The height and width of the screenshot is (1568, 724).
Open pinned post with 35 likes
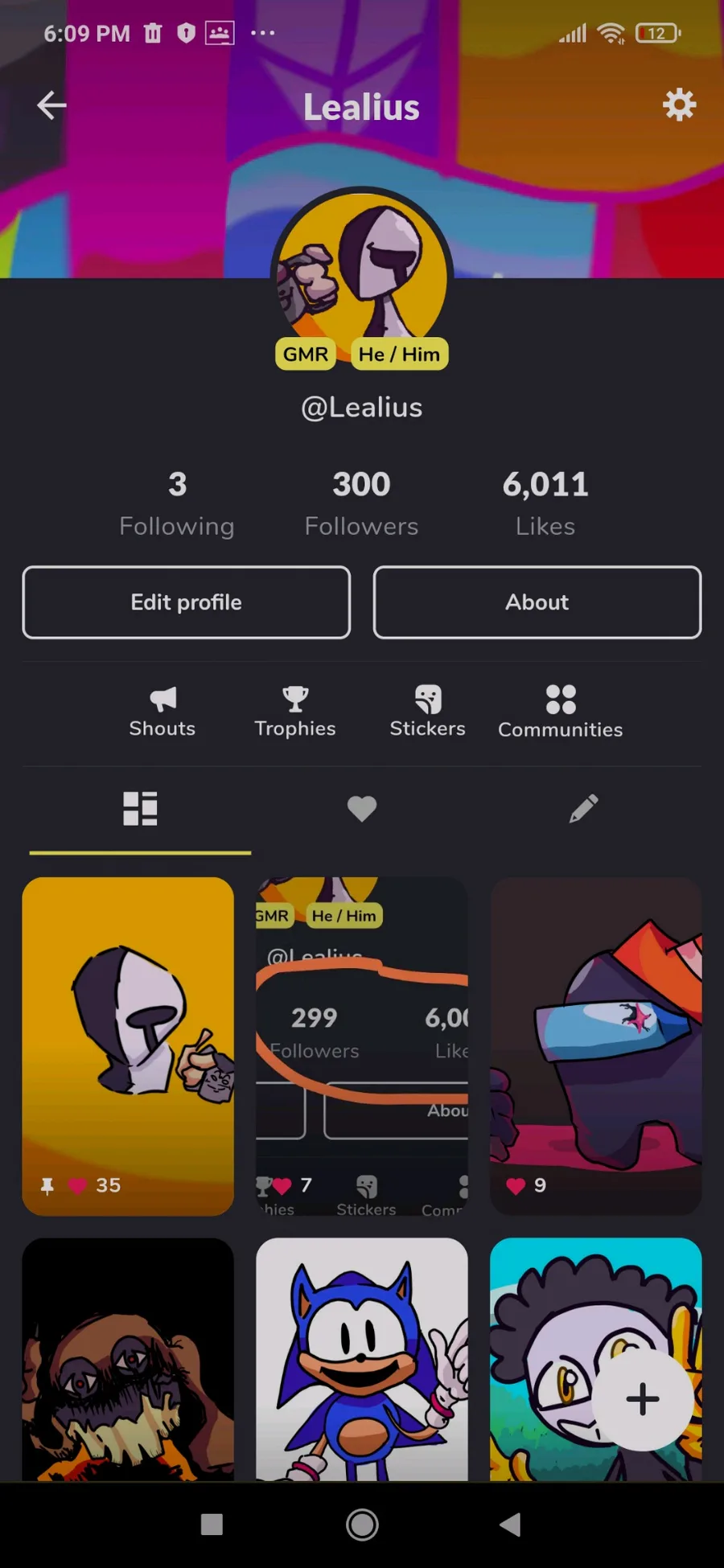[128, 1045]
